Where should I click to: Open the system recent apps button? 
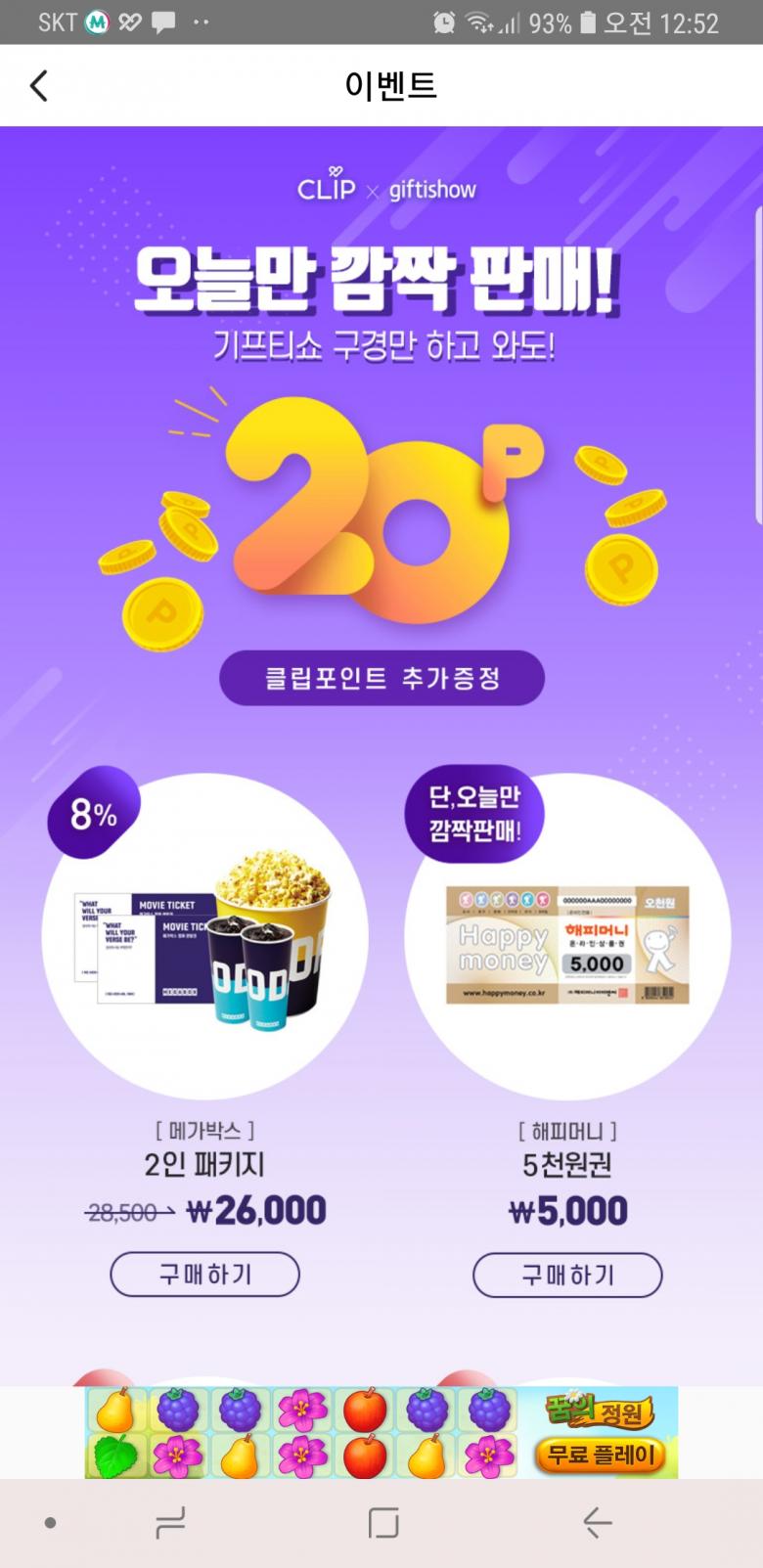coord(170,1522)
